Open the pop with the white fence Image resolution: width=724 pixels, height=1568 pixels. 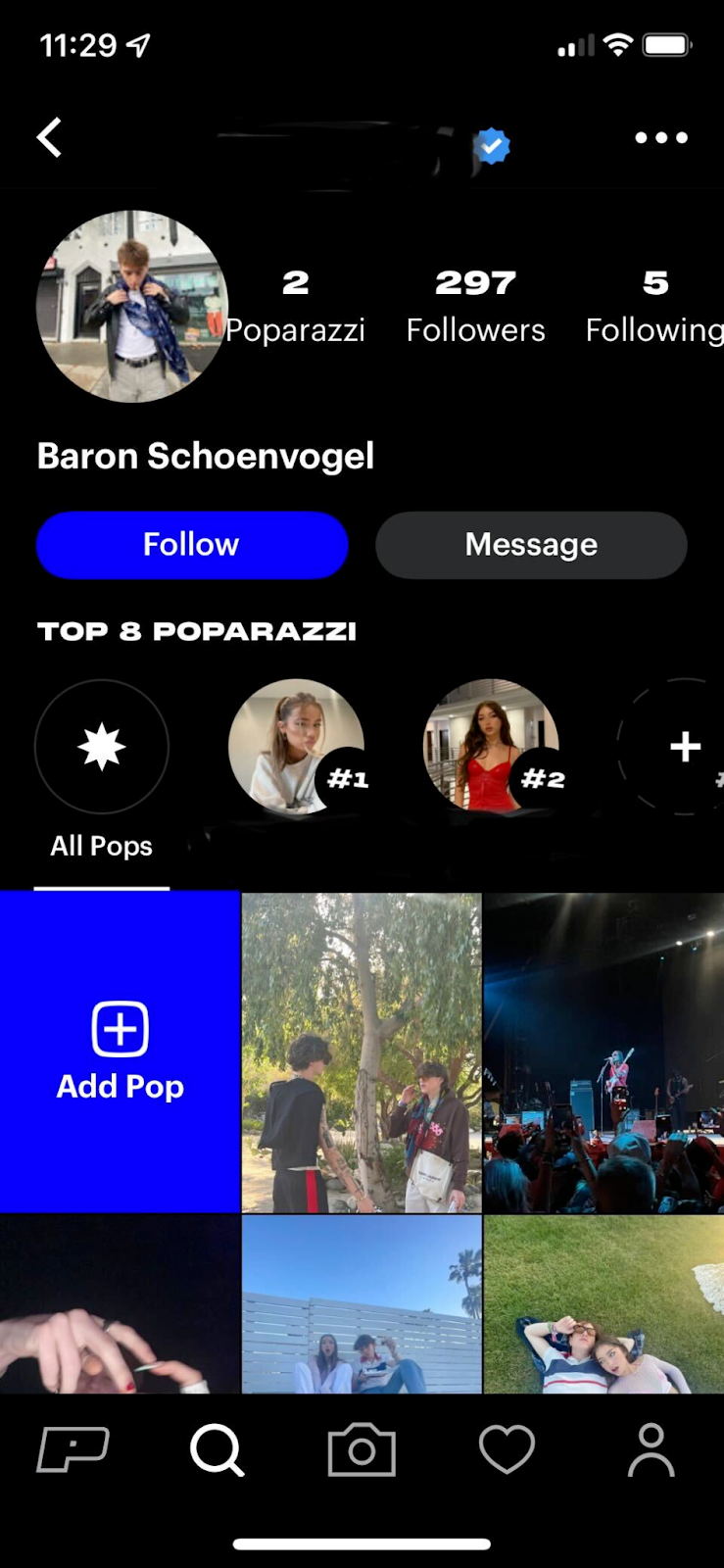pos(362,1304)
